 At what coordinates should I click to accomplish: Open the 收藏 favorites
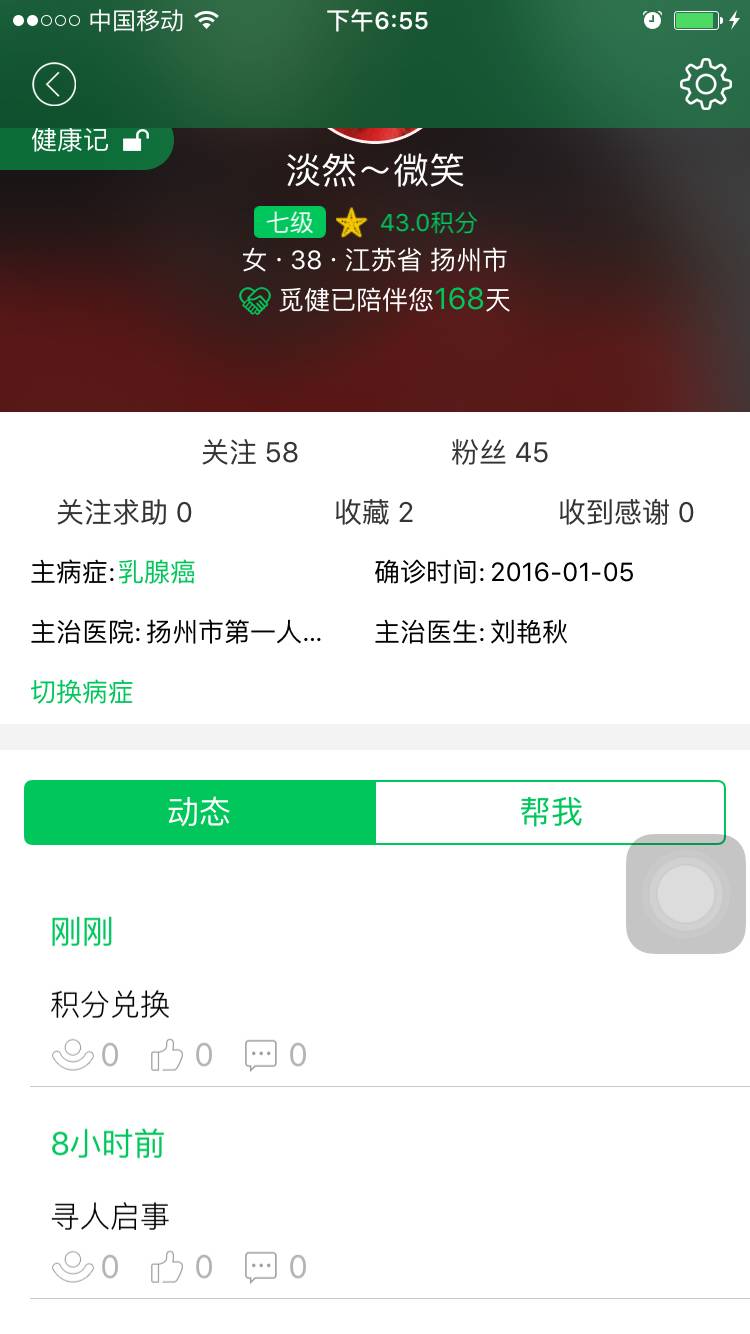(374, 513)
